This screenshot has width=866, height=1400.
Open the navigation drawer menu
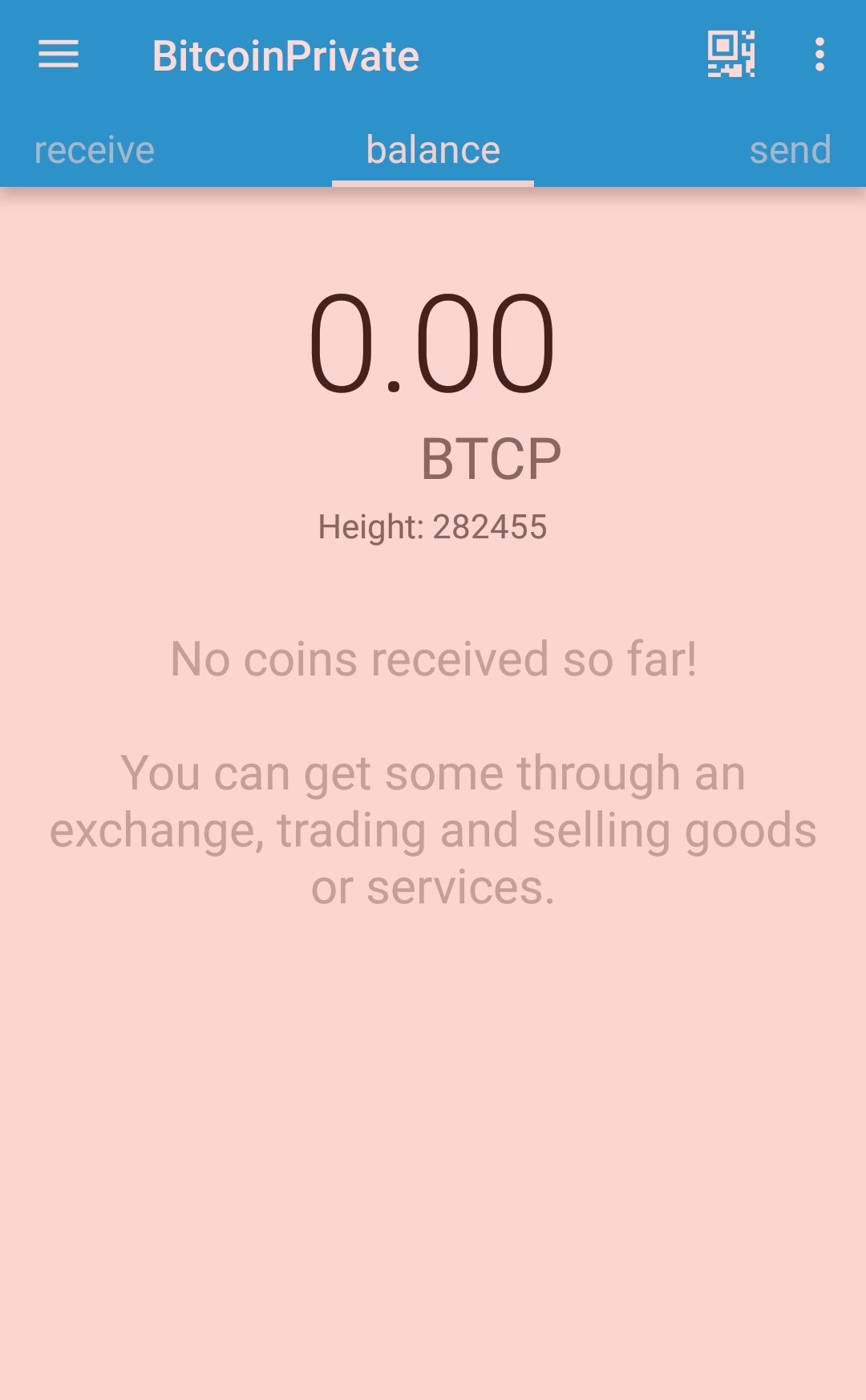(59, 55)
